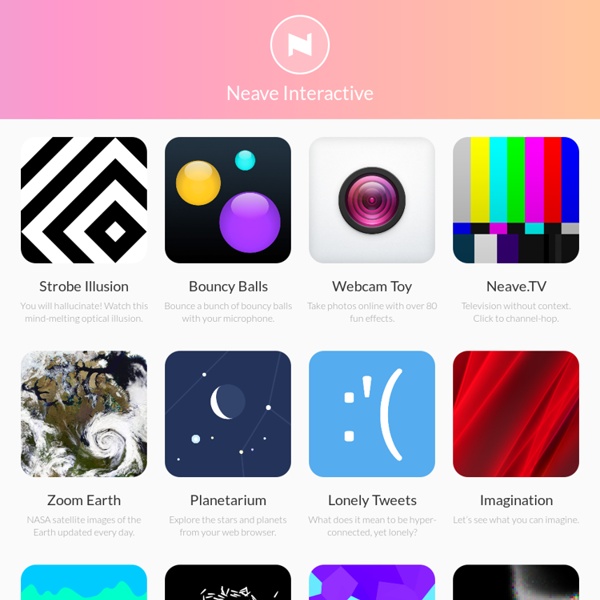600x600 pixels.
Task: Open the Strobe Illusion tile
Action: 84,200
